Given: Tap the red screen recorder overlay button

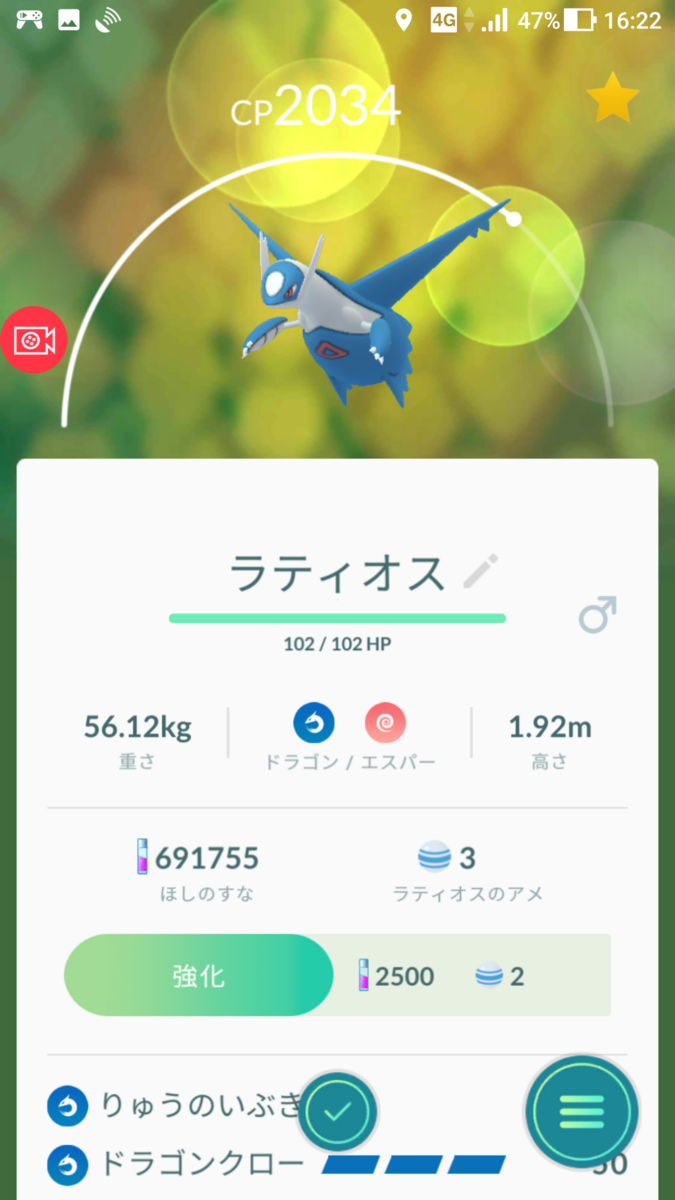Looking at the screenshot, I should 34,341.
